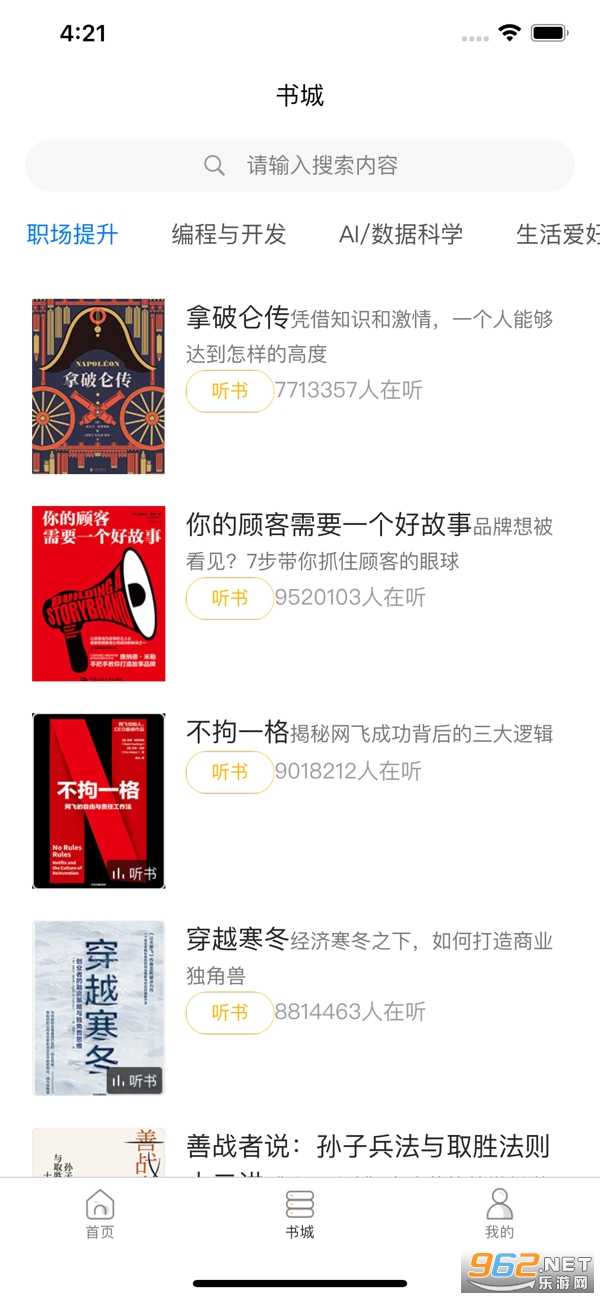600x1299 pixels.
Task: Open the AI/数据科学 category tab
Action: tap(401, 235)
